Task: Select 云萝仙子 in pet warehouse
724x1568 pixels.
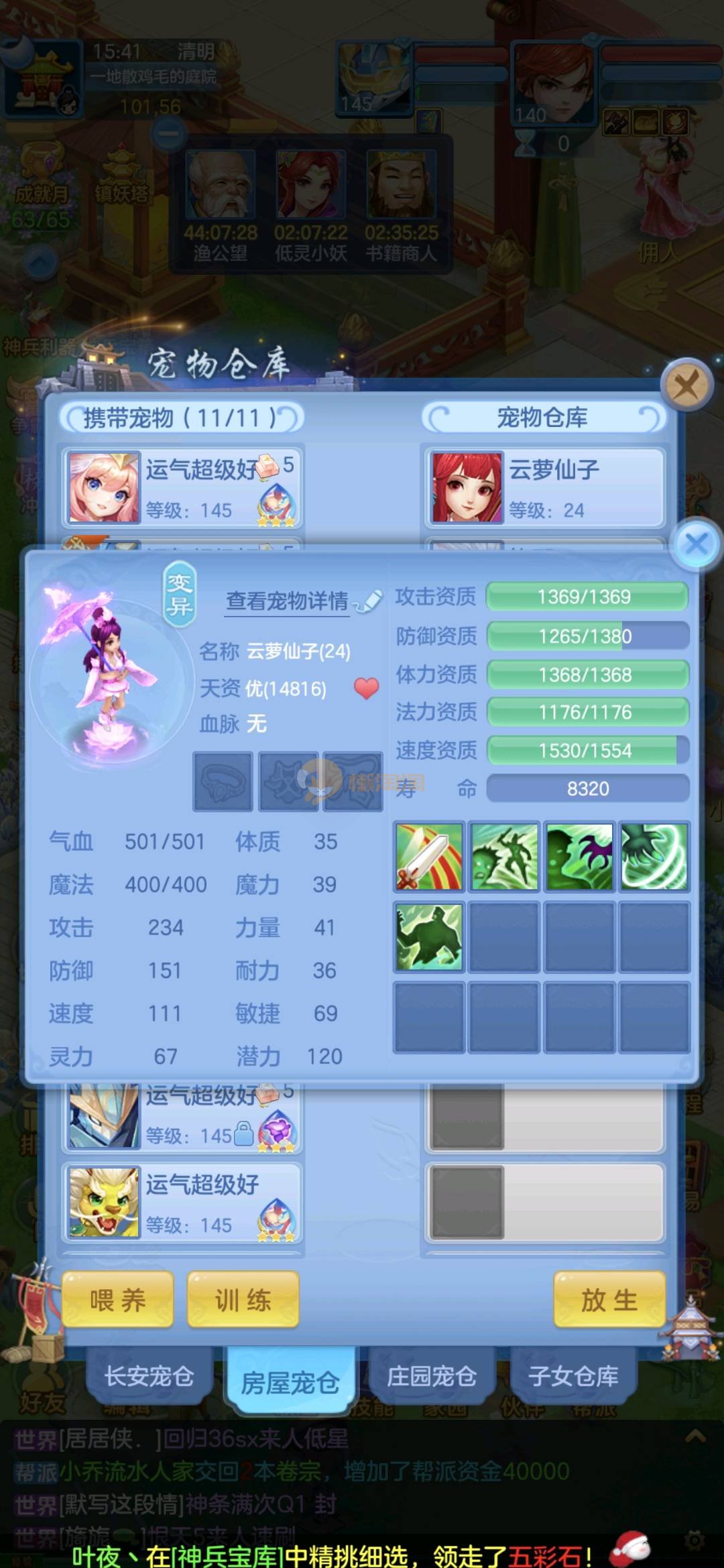Action: [544, 487]
